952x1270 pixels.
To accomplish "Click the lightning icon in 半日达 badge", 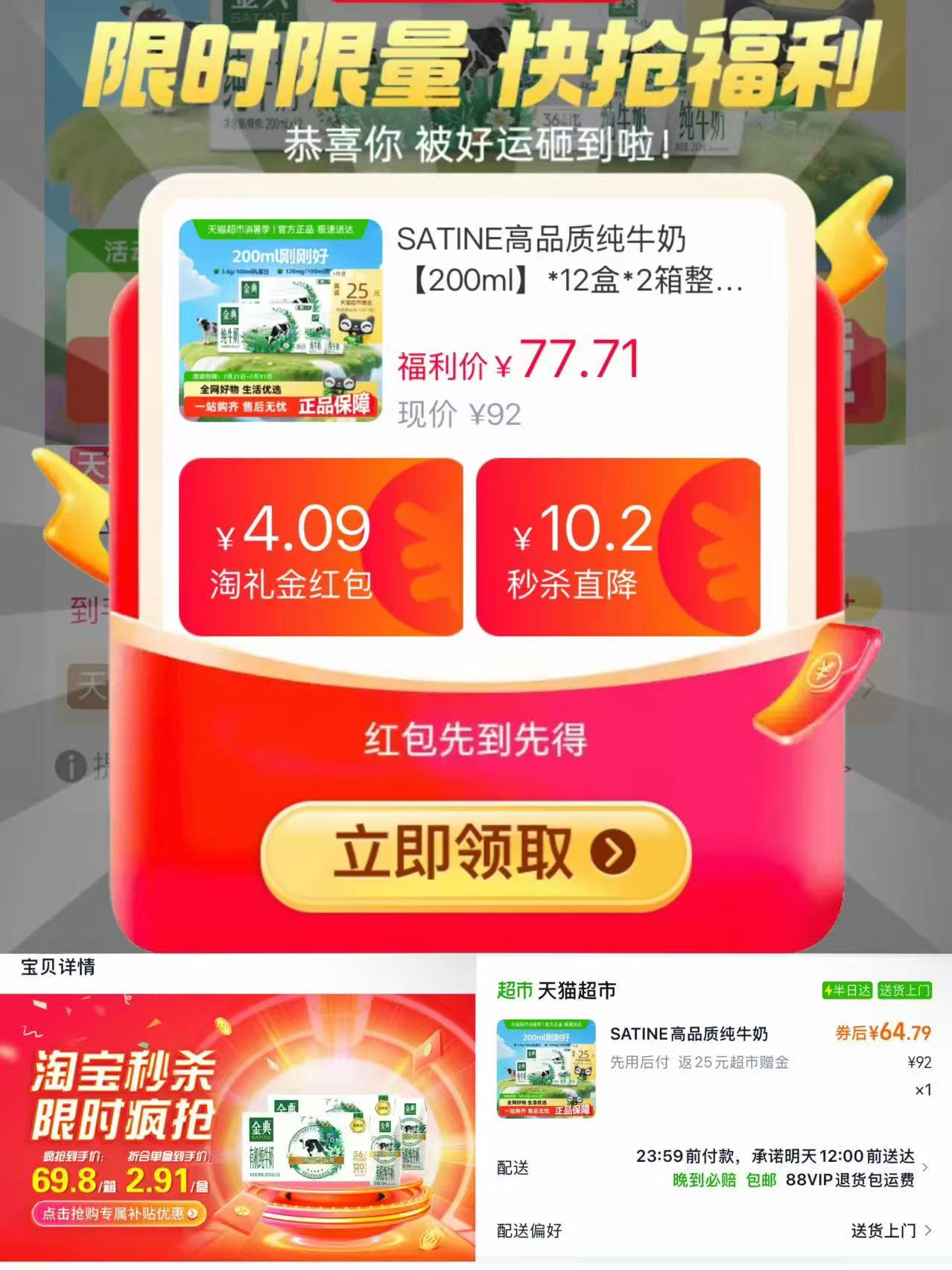I will pyautogui.click(x=829, y=989).
